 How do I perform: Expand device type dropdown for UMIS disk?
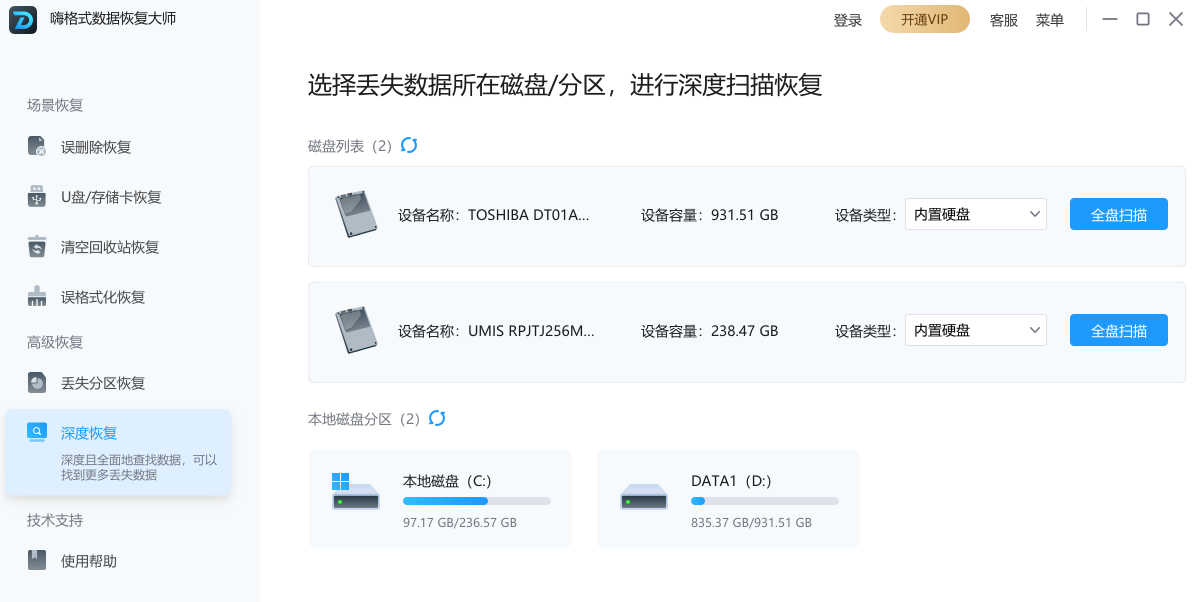pyautogui.click(x=975, y=330)
